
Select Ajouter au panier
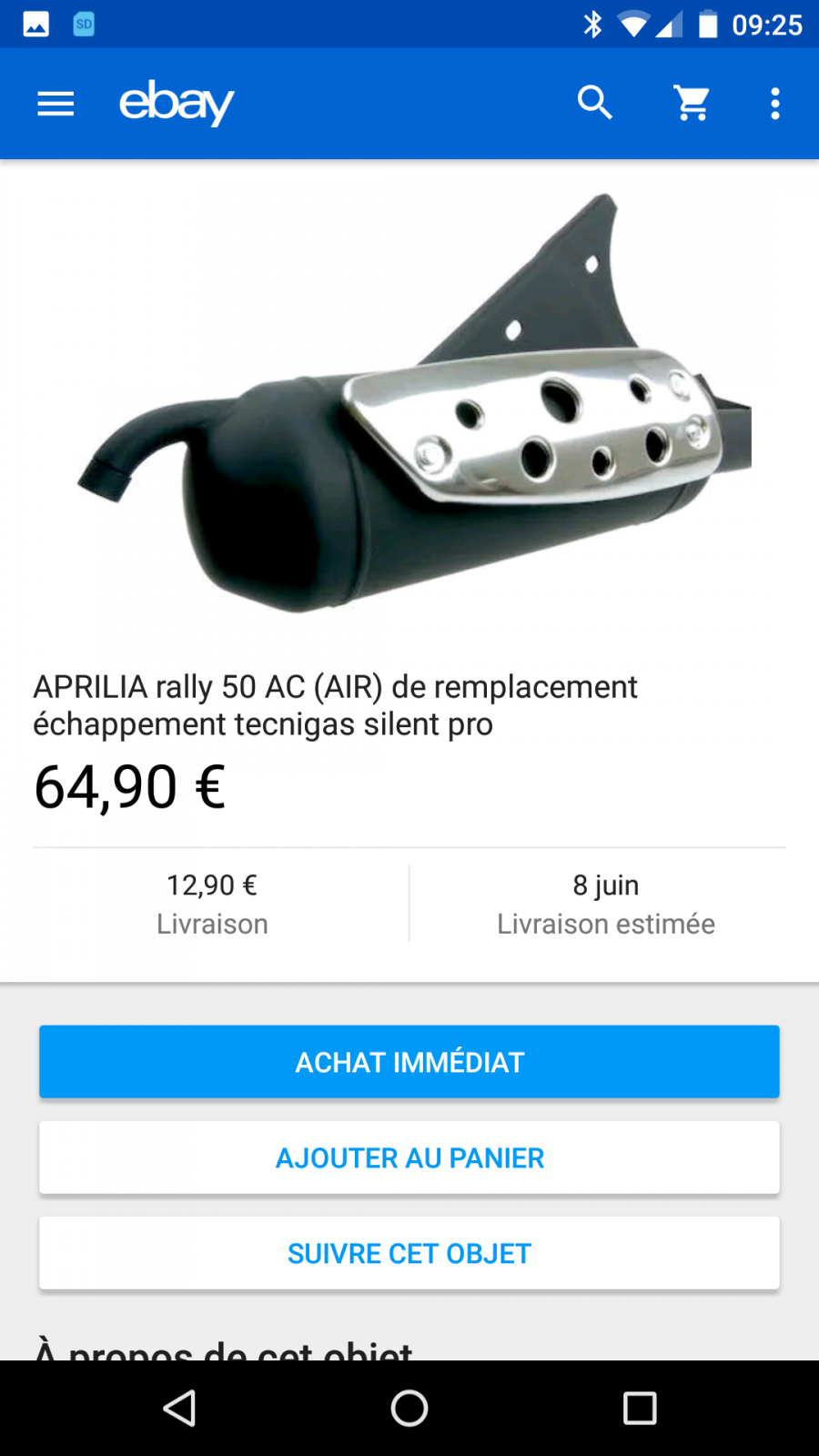[409, 1158]
